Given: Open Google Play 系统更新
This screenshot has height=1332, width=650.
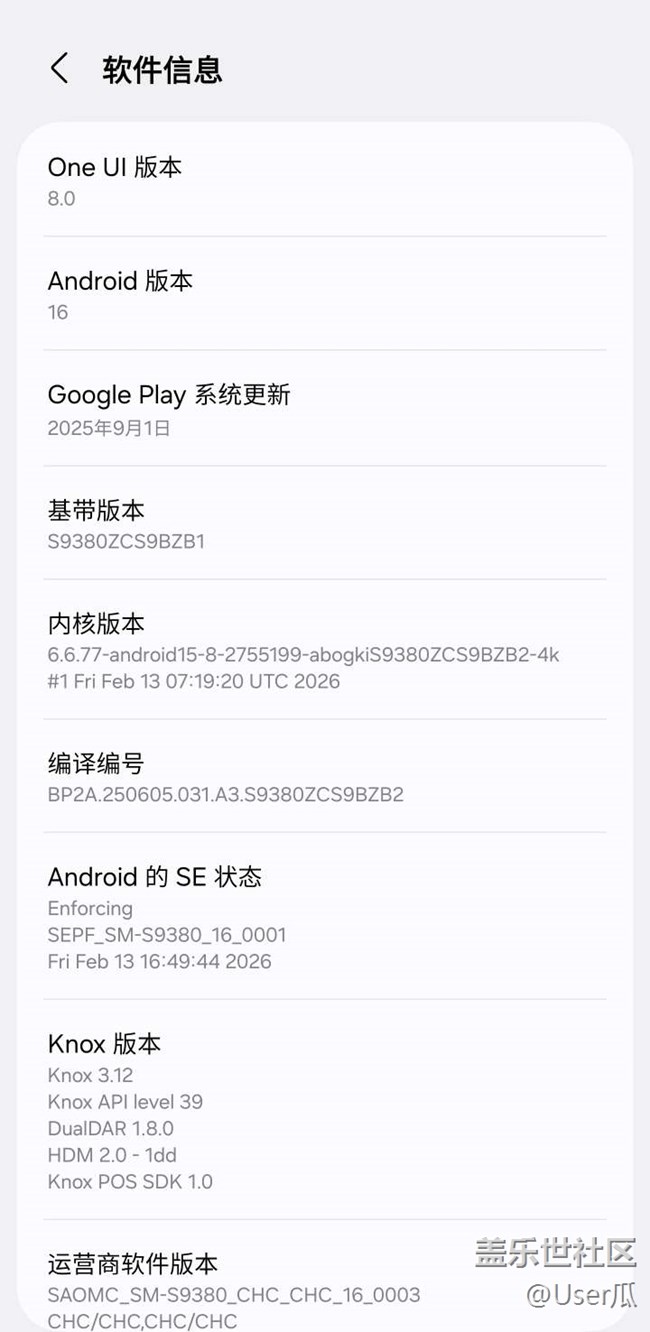Looking at the screenshot, I should (324, 410).
